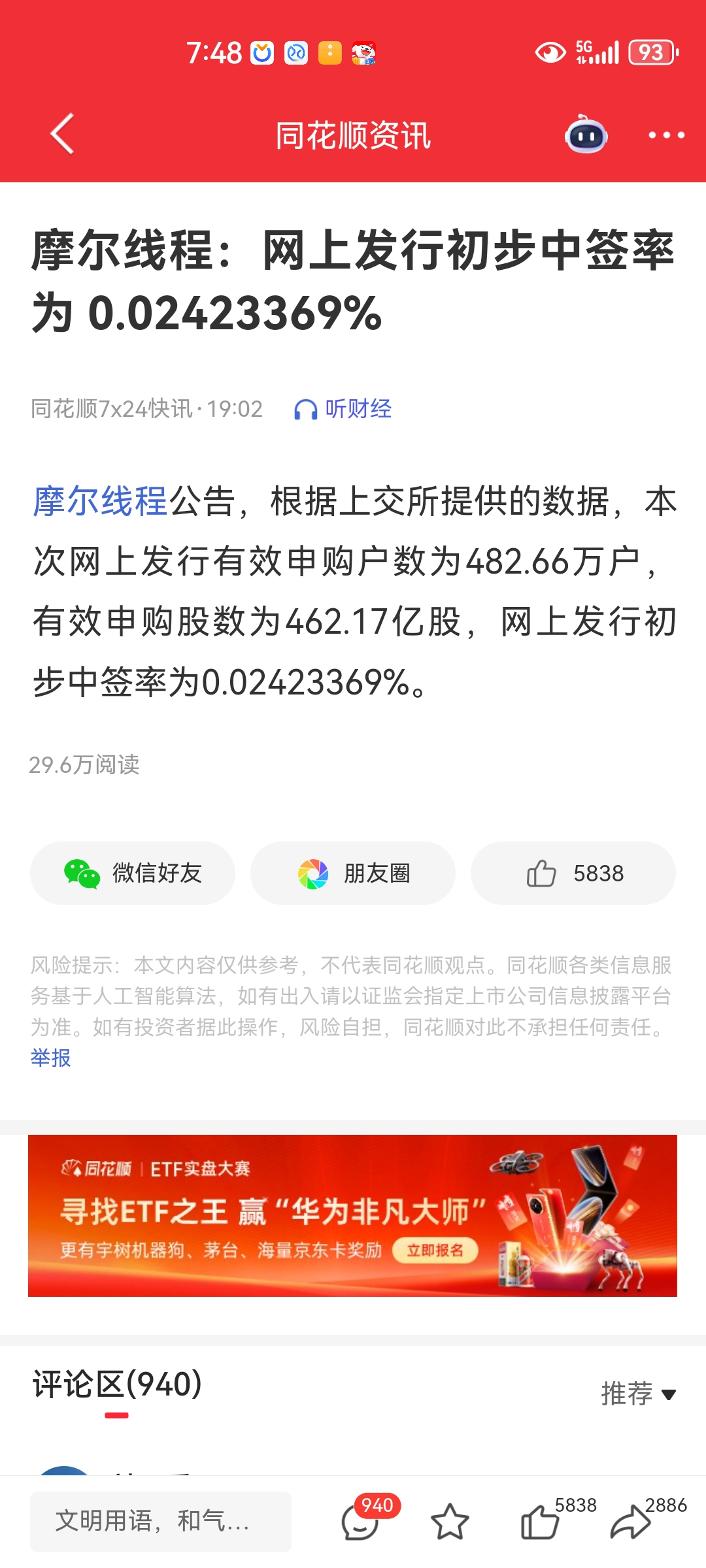
Task: Bookmark this article with the star
Action: (450, 1521)
